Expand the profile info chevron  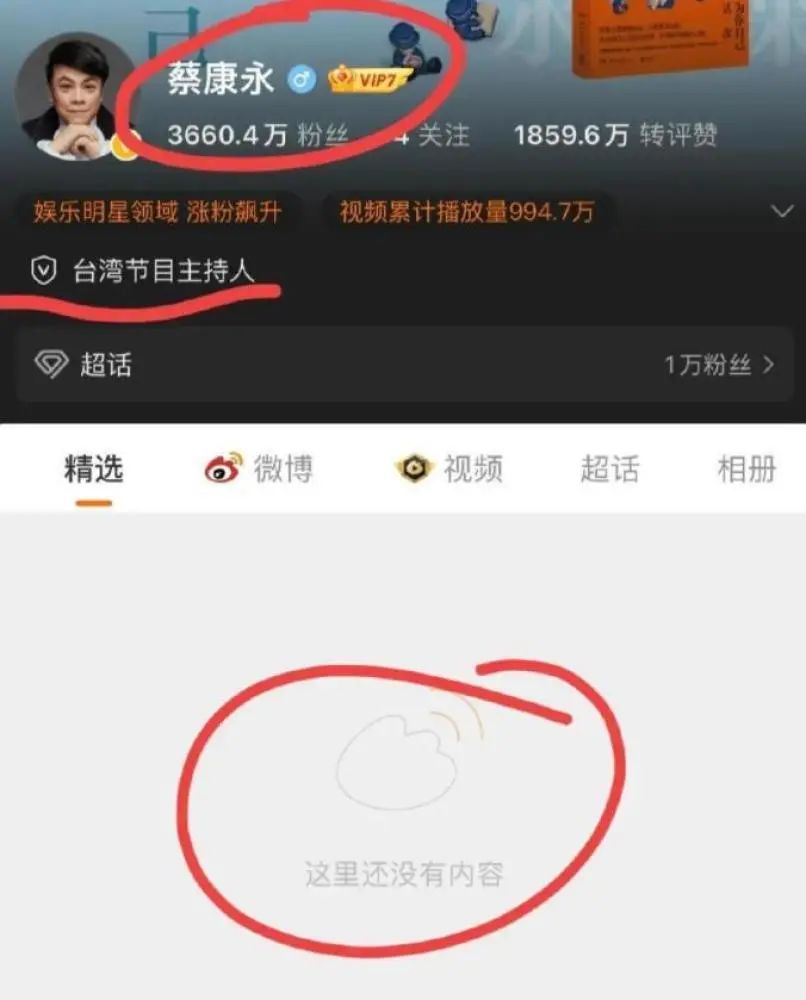click(x=782, y=211)
